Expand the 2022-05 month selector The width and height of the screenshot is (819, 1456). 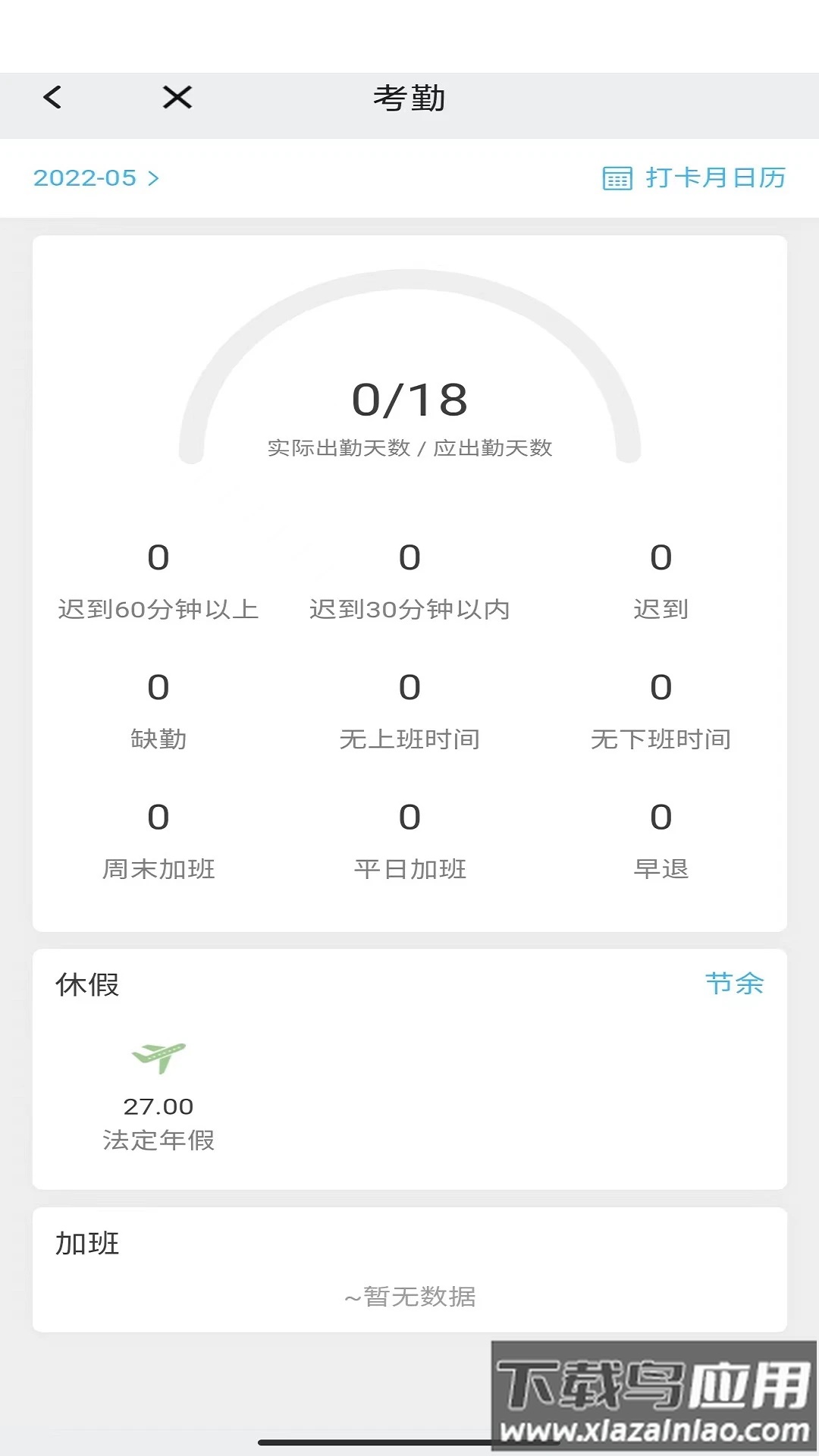(83, 179)
